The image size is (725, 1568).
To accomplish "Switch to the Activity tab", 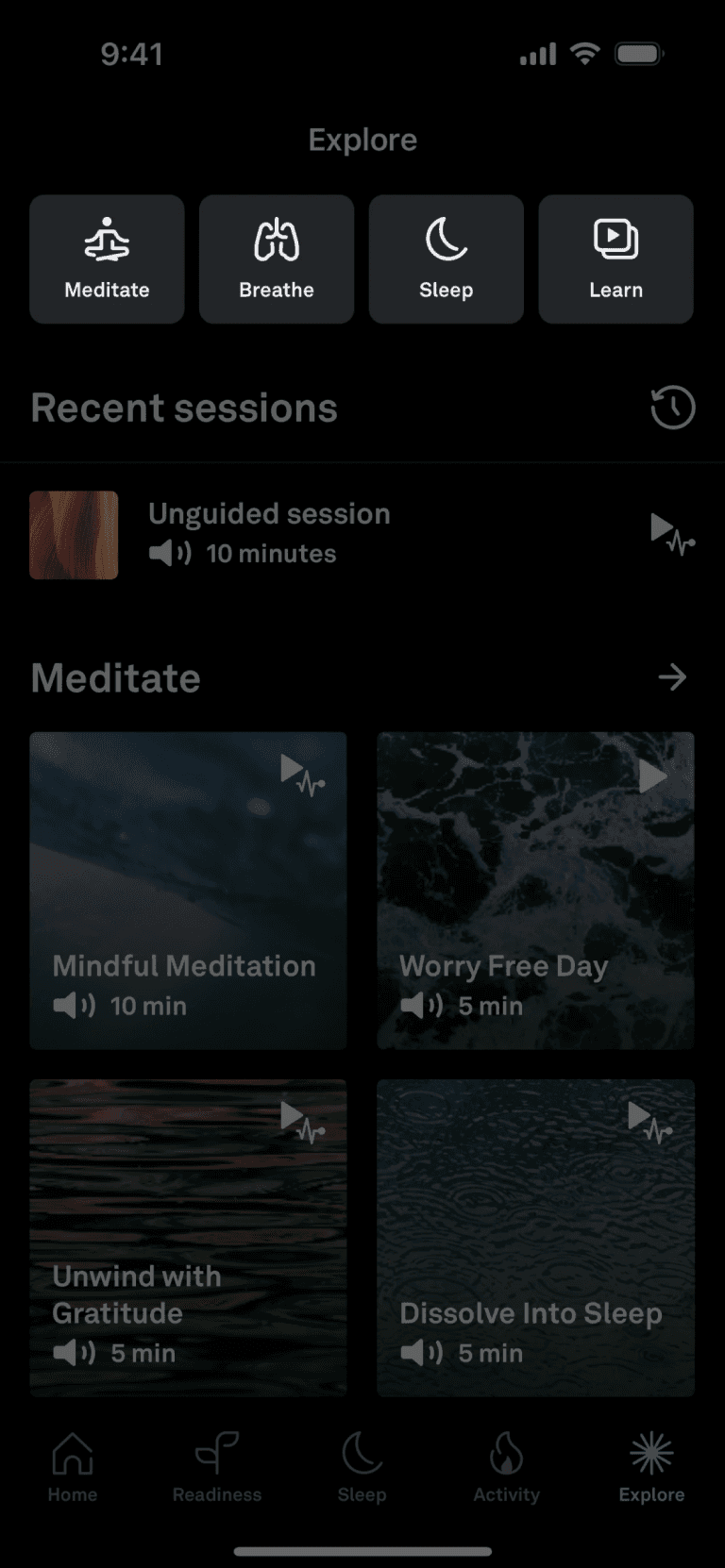I will (507, 1467).
